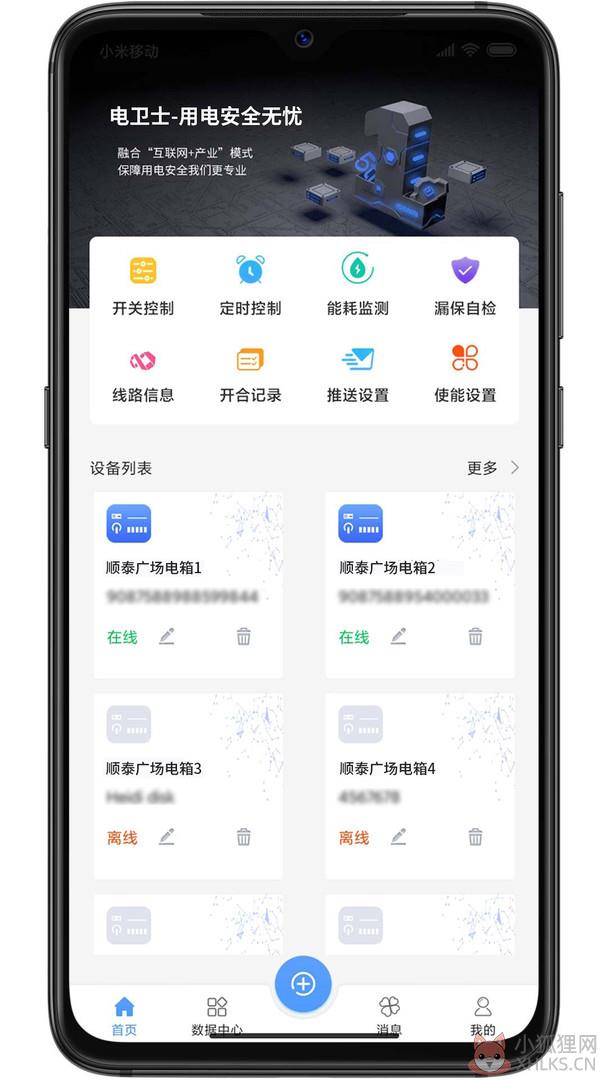Screen dimensions: 607x1080
Task: Open 能耗监测 energy monitoring
Action: click(358, 286)
